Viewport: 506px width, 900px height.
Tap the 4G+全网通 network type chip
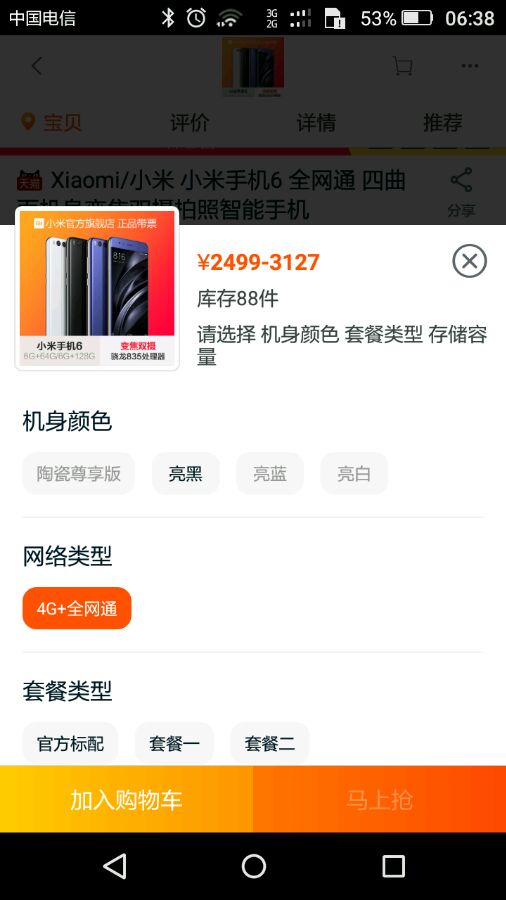(x=77, y=608)
